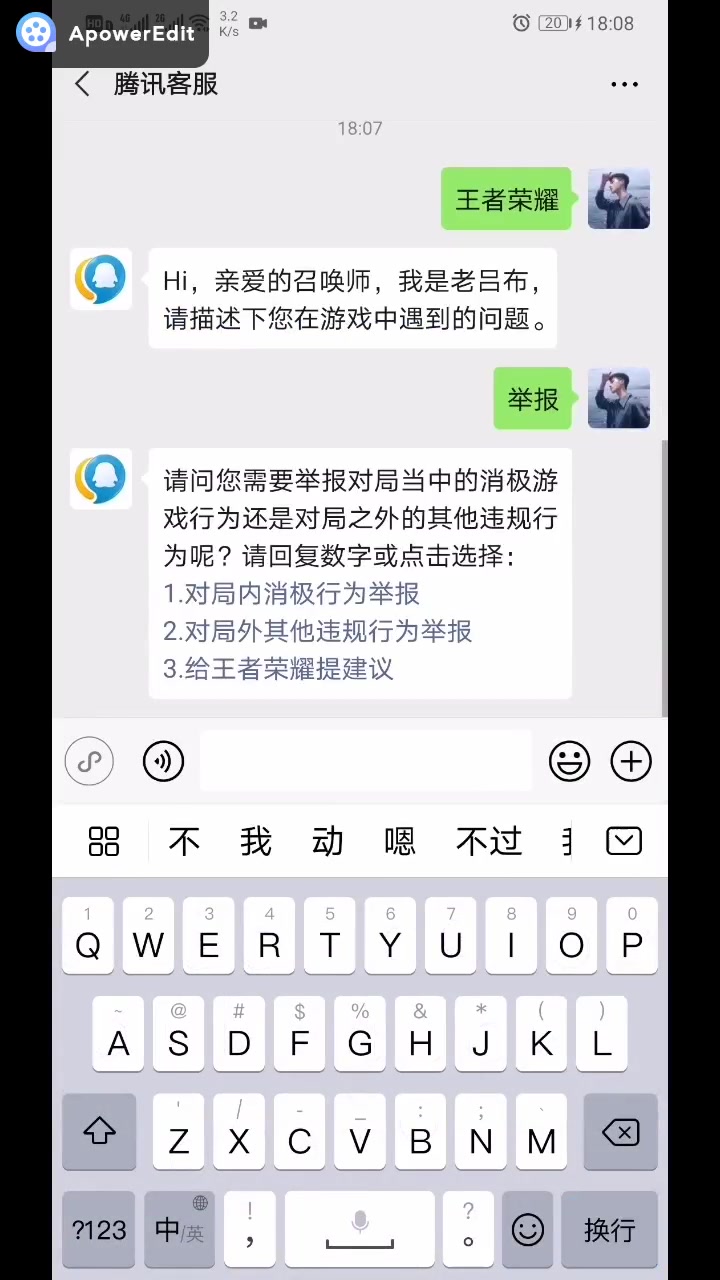The height and width of the screenshot is (1280, 720).
Task: Select 2.对局外其他违规行为举报 link
Action: click(317, 632)
